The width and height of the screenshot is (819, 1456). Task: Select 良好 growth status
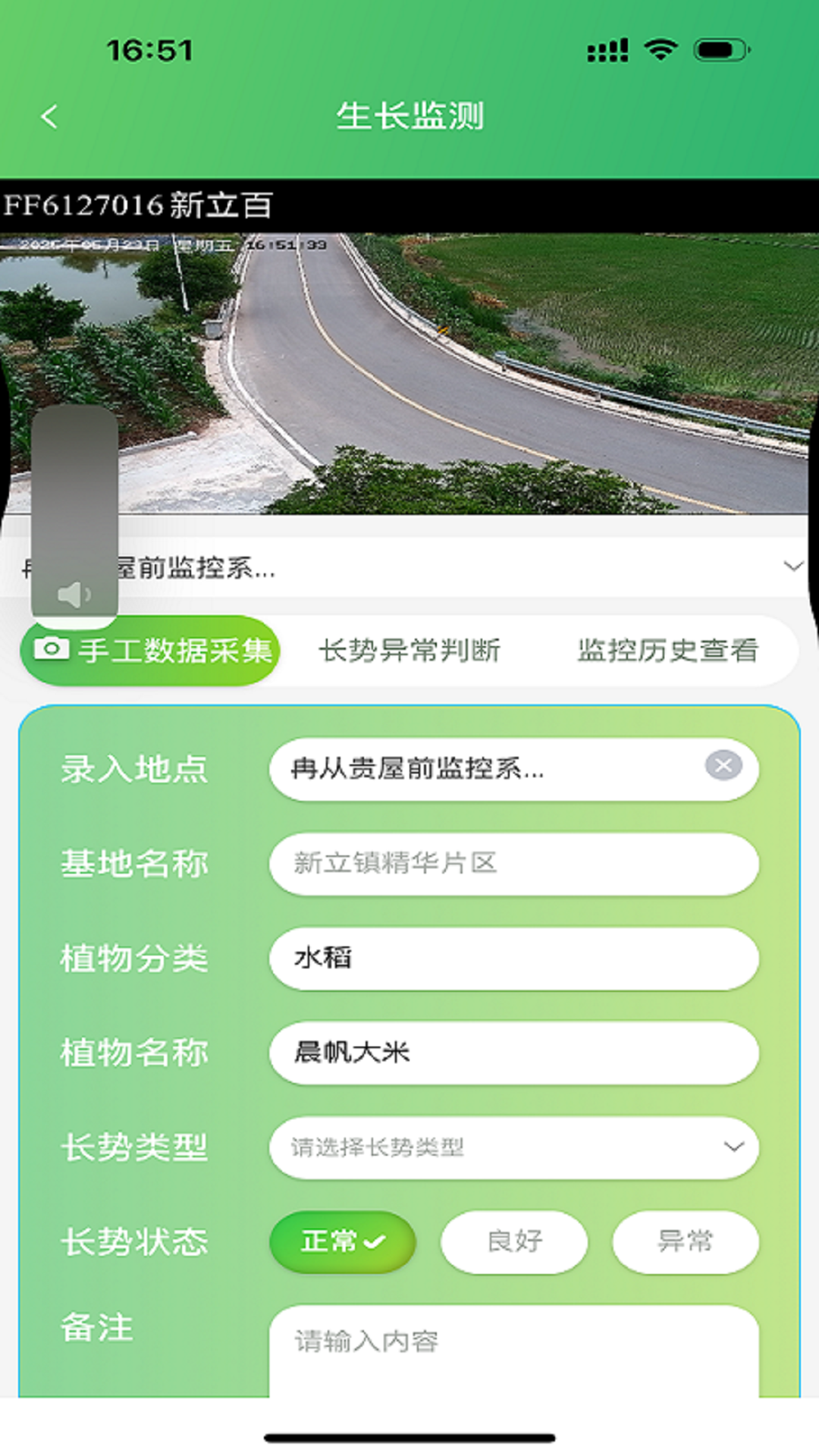click(x=513, y=1241)
